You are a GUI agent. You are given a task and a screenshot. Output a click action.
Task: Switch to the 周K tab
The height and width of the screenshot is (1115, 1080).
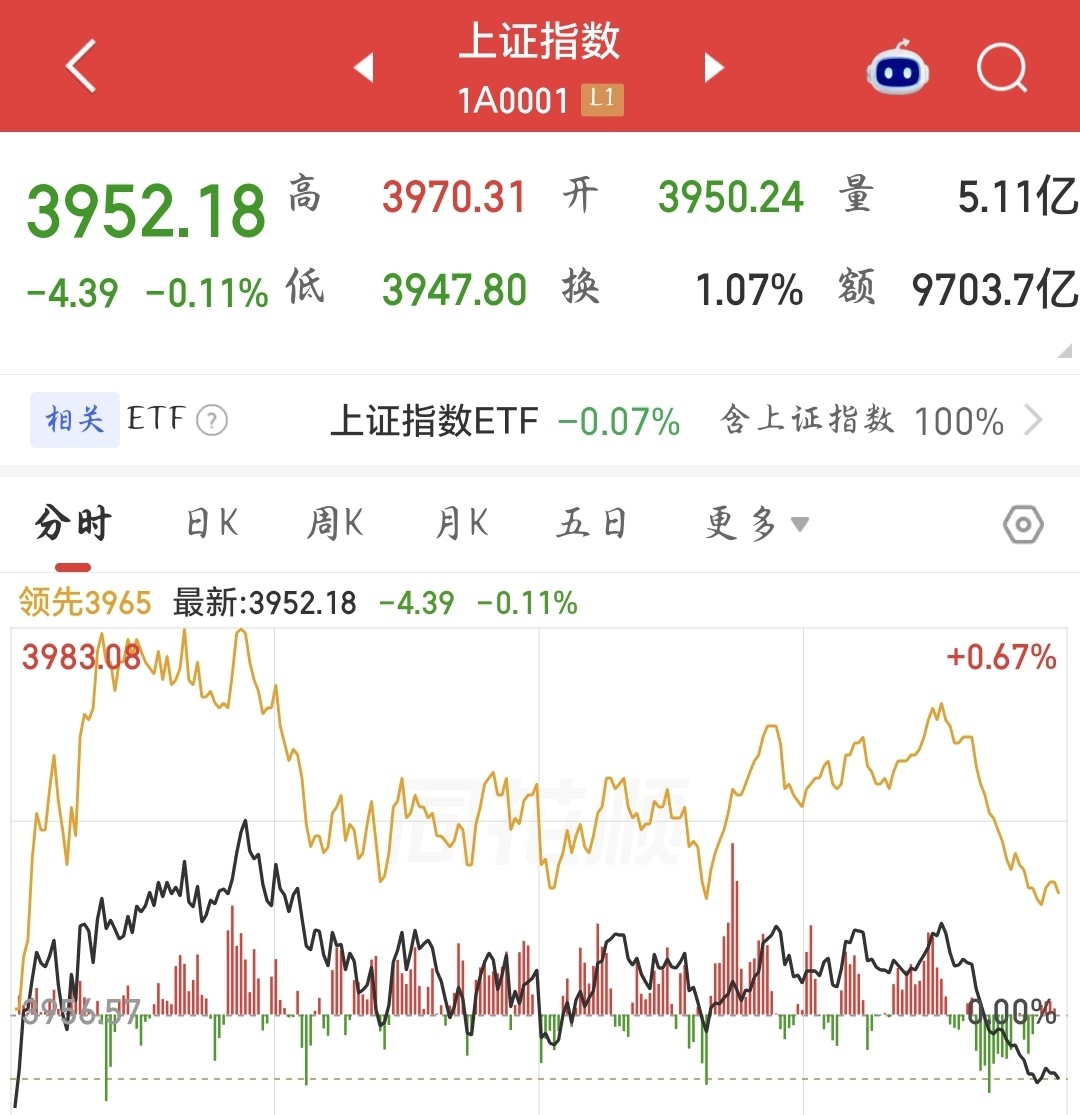(335, 523)
